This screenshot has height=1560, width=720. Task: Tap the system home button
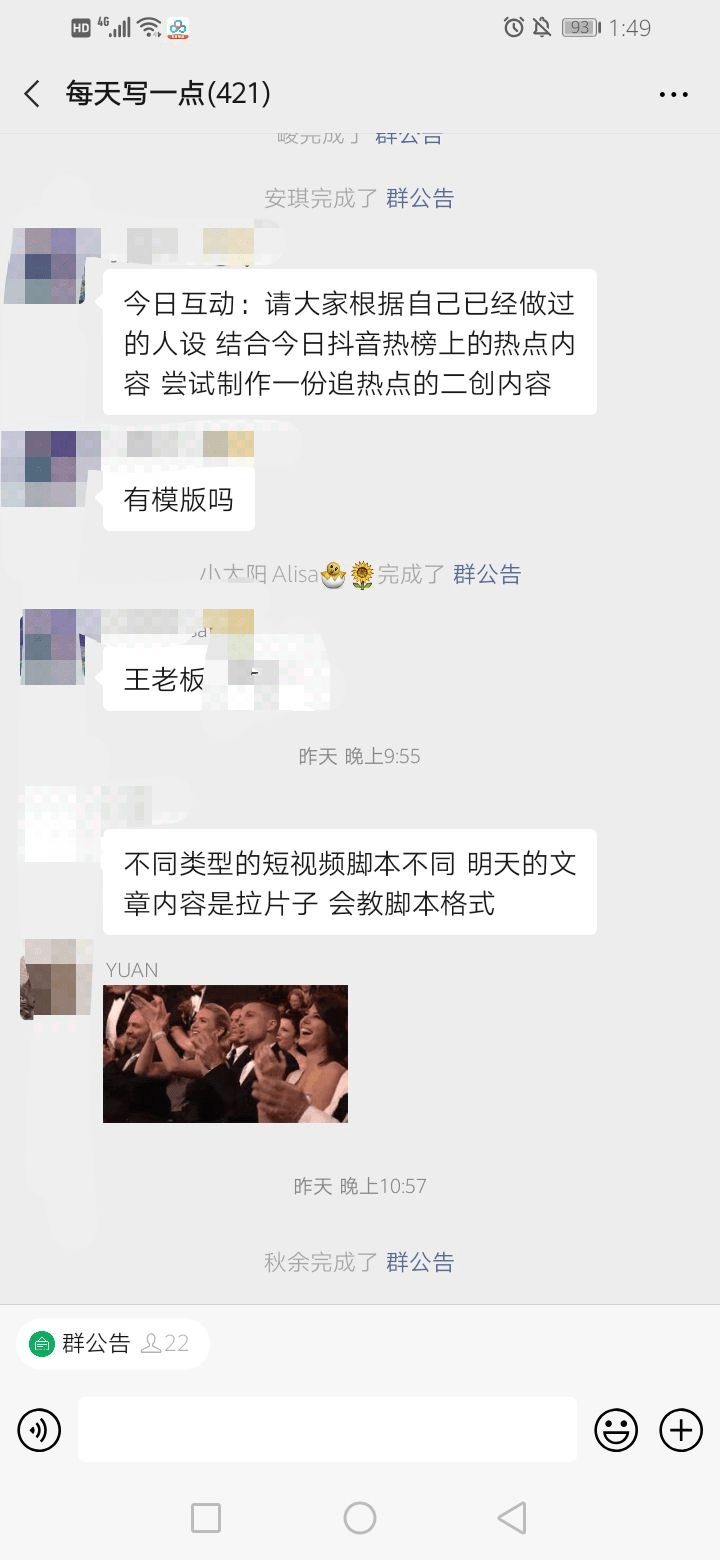(x=359, y=1518)
